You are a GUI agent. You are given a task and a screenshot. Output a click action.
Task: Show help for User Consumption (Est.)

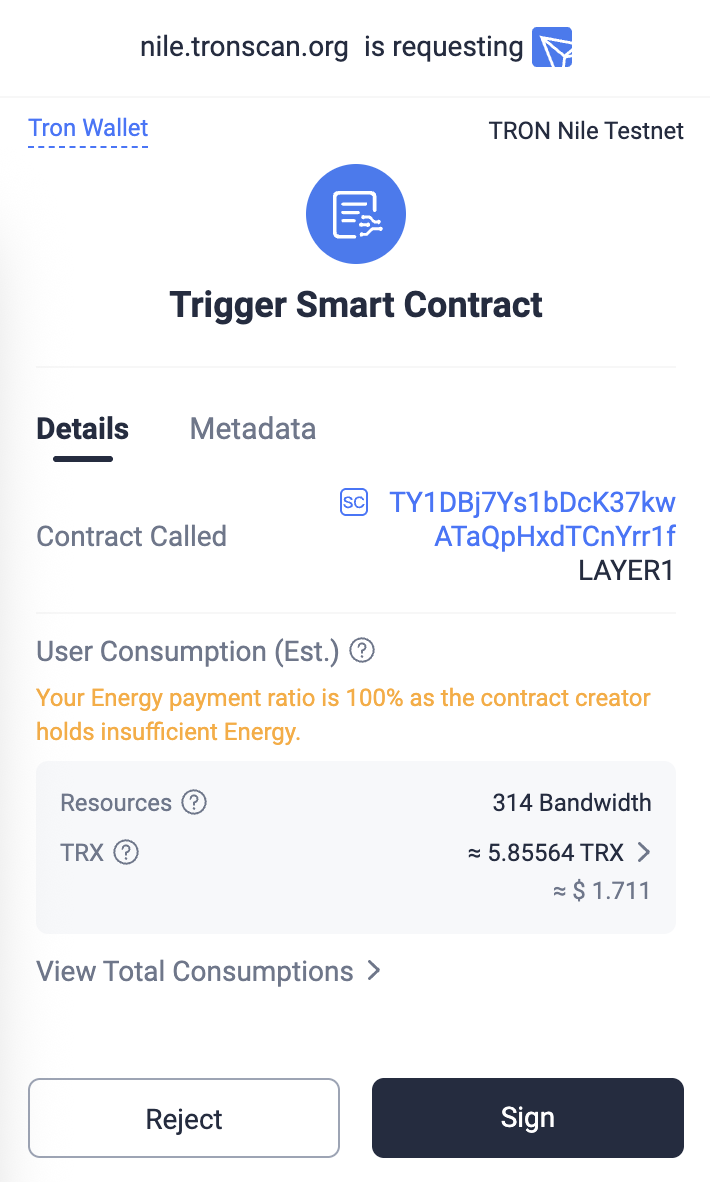pyautogui.click(x=363, y=652)
